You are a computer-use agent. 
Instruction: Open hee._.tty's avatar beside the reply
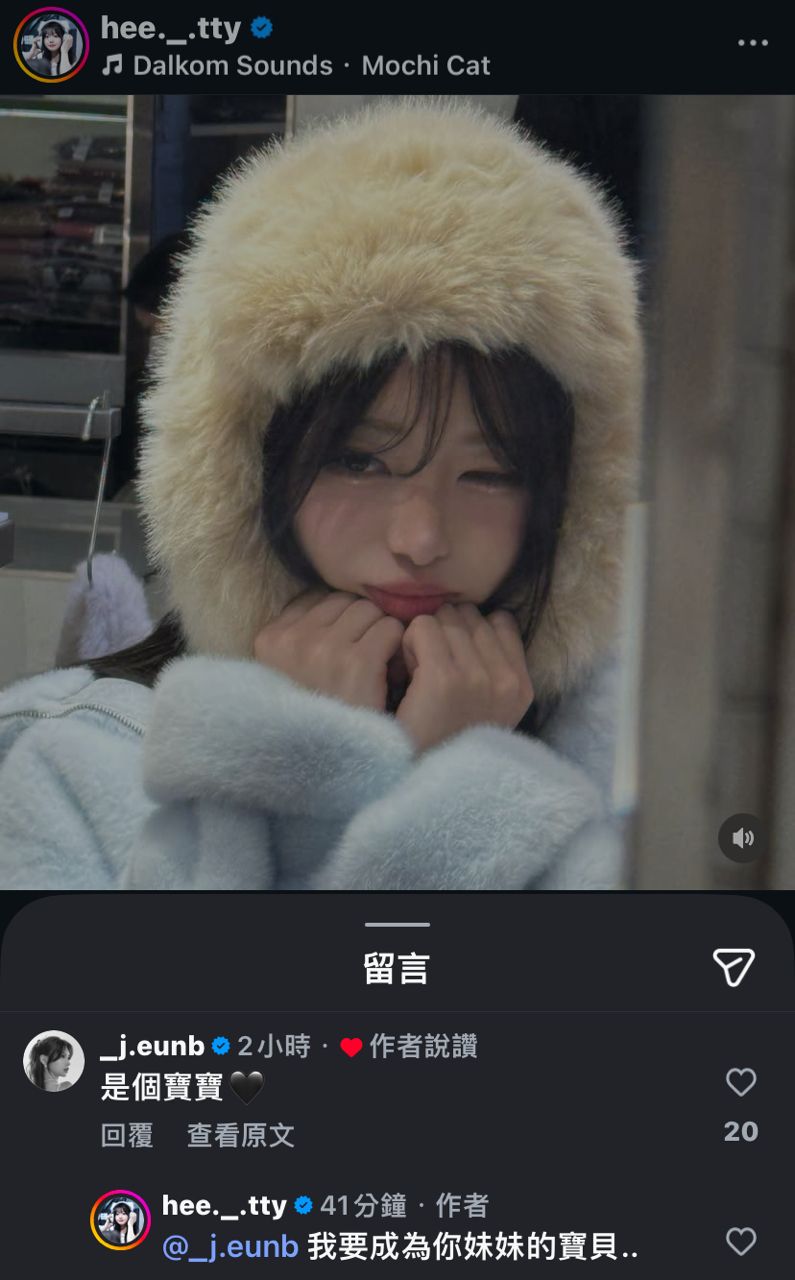pyautogui.click(x=120, y=1220)
